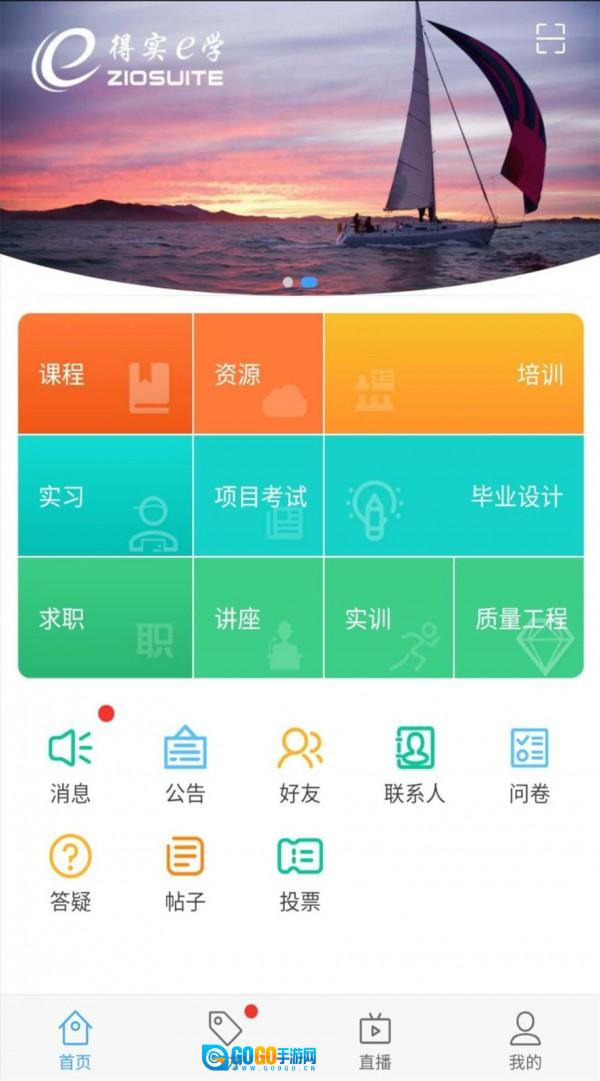This screenshot has height=1081, width=600.
Task: Open the 培训 tile
Action: click(454, 374)
